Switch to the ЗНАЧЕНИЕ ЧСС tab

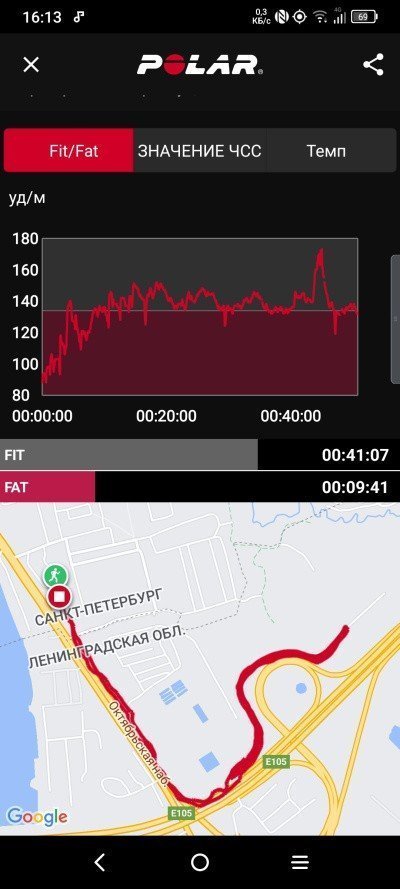pyautogui.click(x=199, y=150)
